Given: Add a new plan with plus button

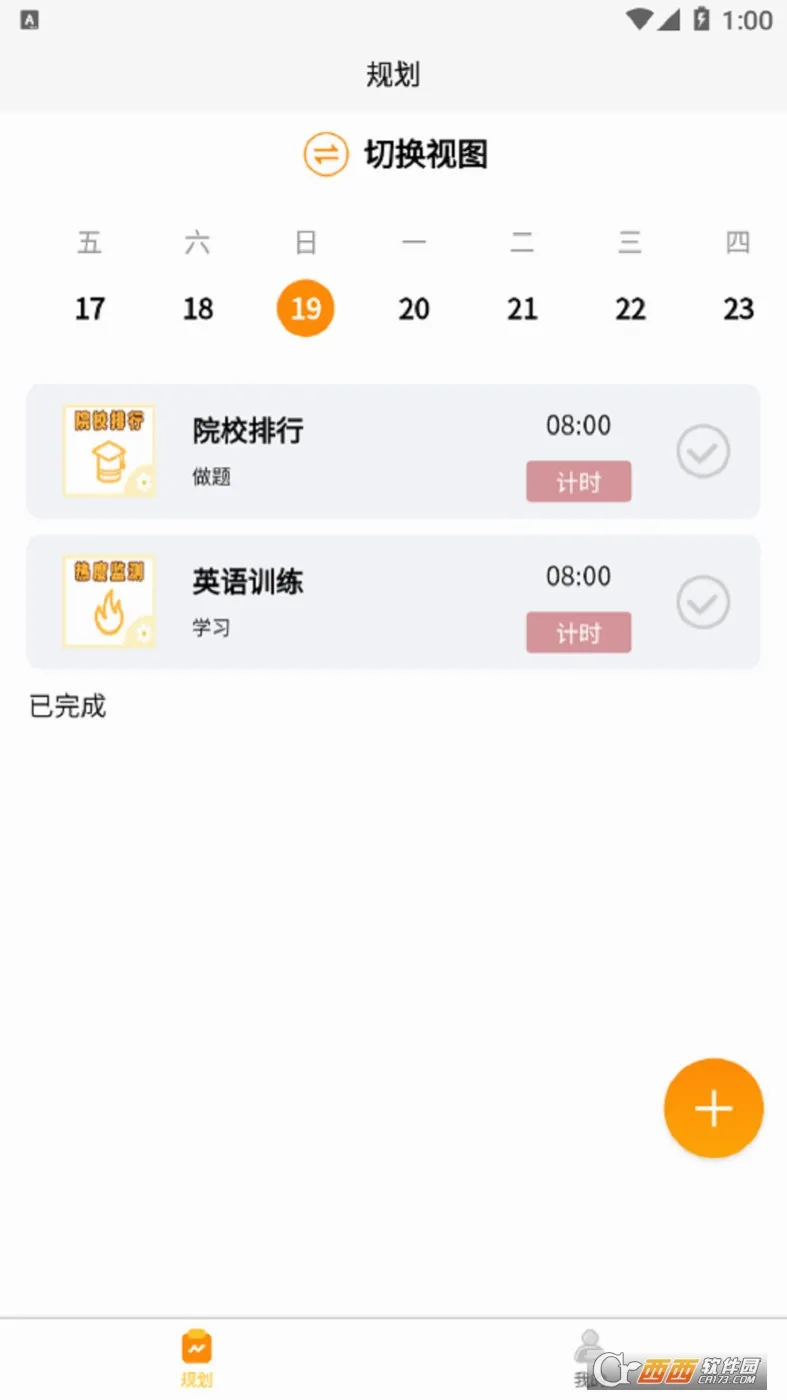Looking at the screenshot, I should [x=714, y=1108].
